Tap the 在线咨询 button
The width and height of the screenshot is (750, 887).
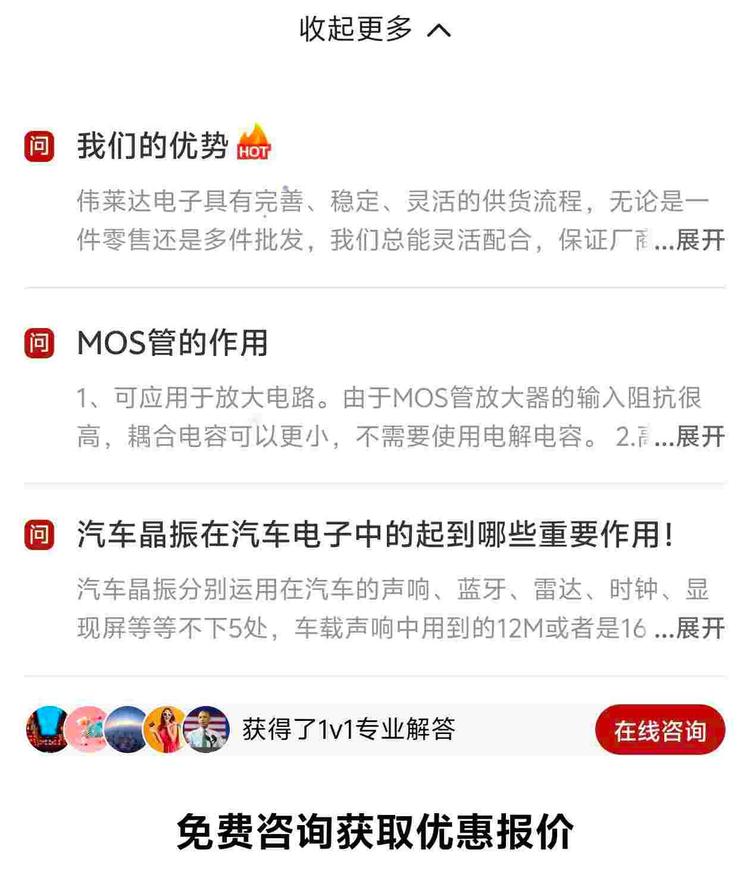tap(659, 730)
